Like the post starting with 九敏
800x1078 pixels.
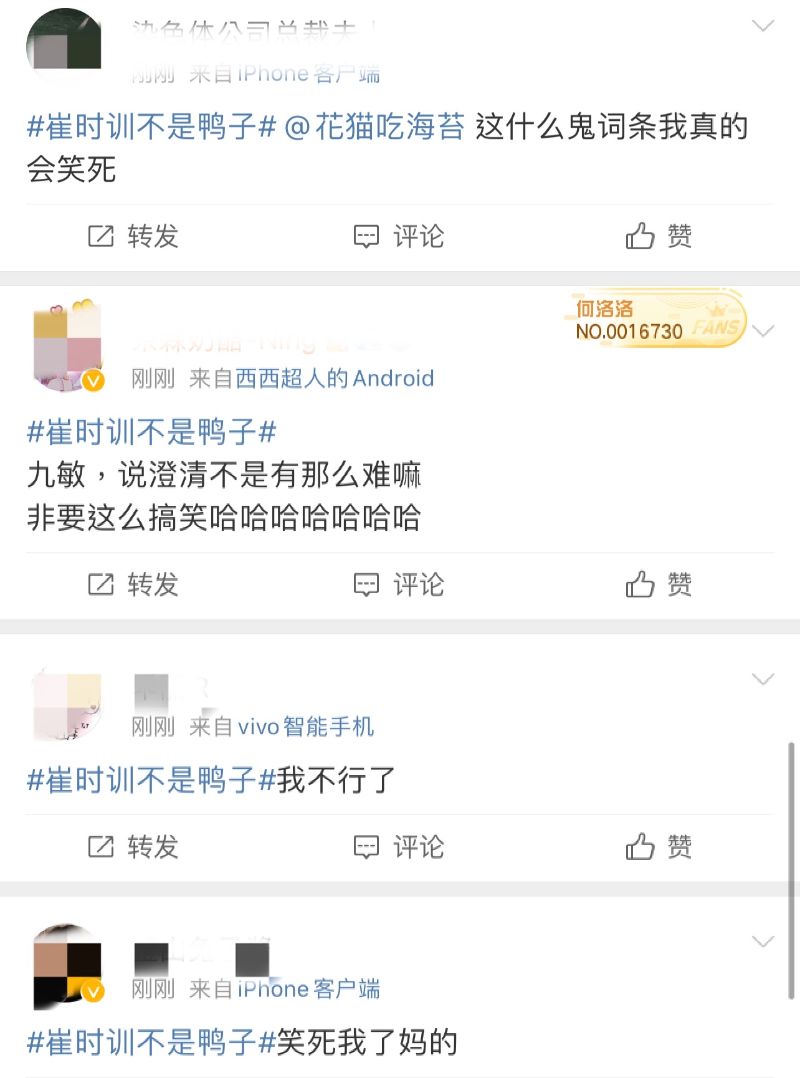[x=658, y=584]
